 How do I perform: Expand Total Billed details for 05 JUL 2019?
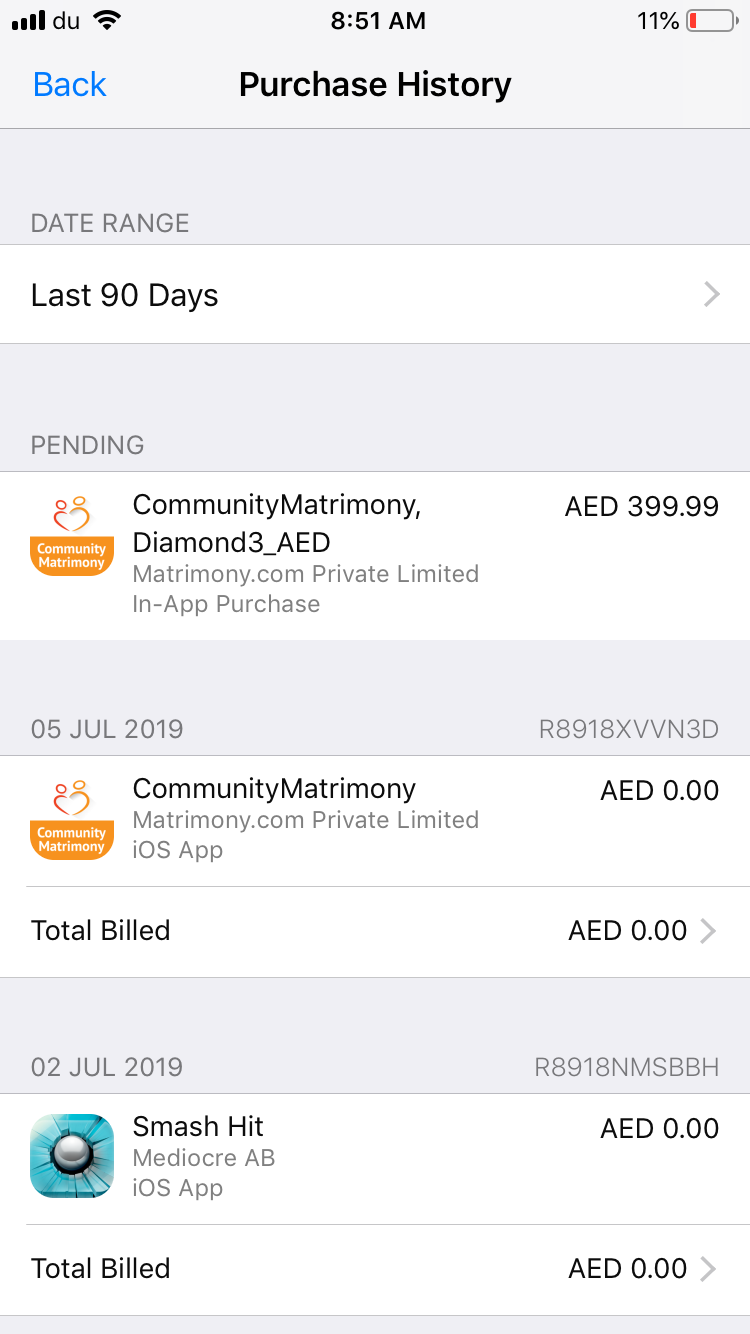click(x=375, y=930)
